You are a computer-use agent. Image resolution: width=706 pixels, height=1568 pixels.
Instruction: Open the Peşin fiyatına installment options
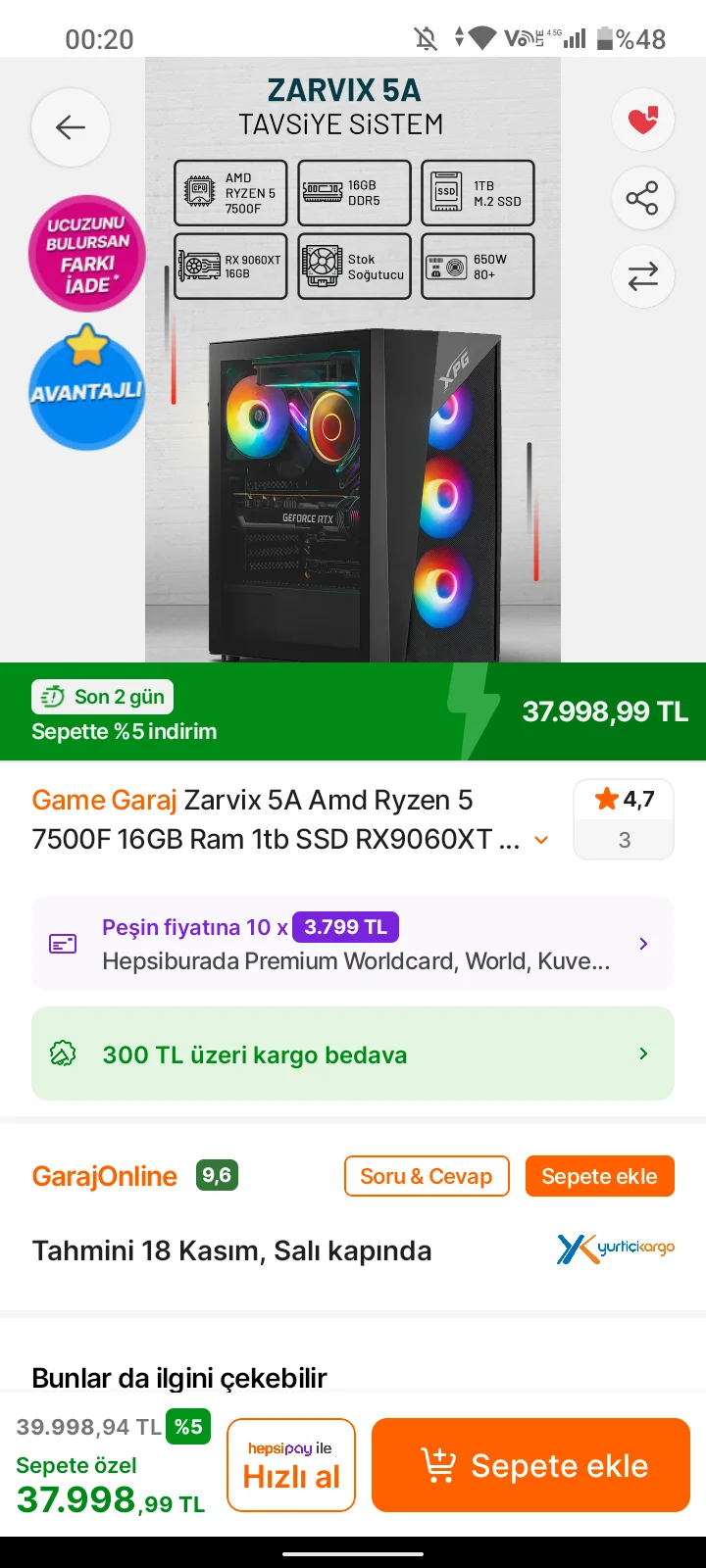pos(353,944)
